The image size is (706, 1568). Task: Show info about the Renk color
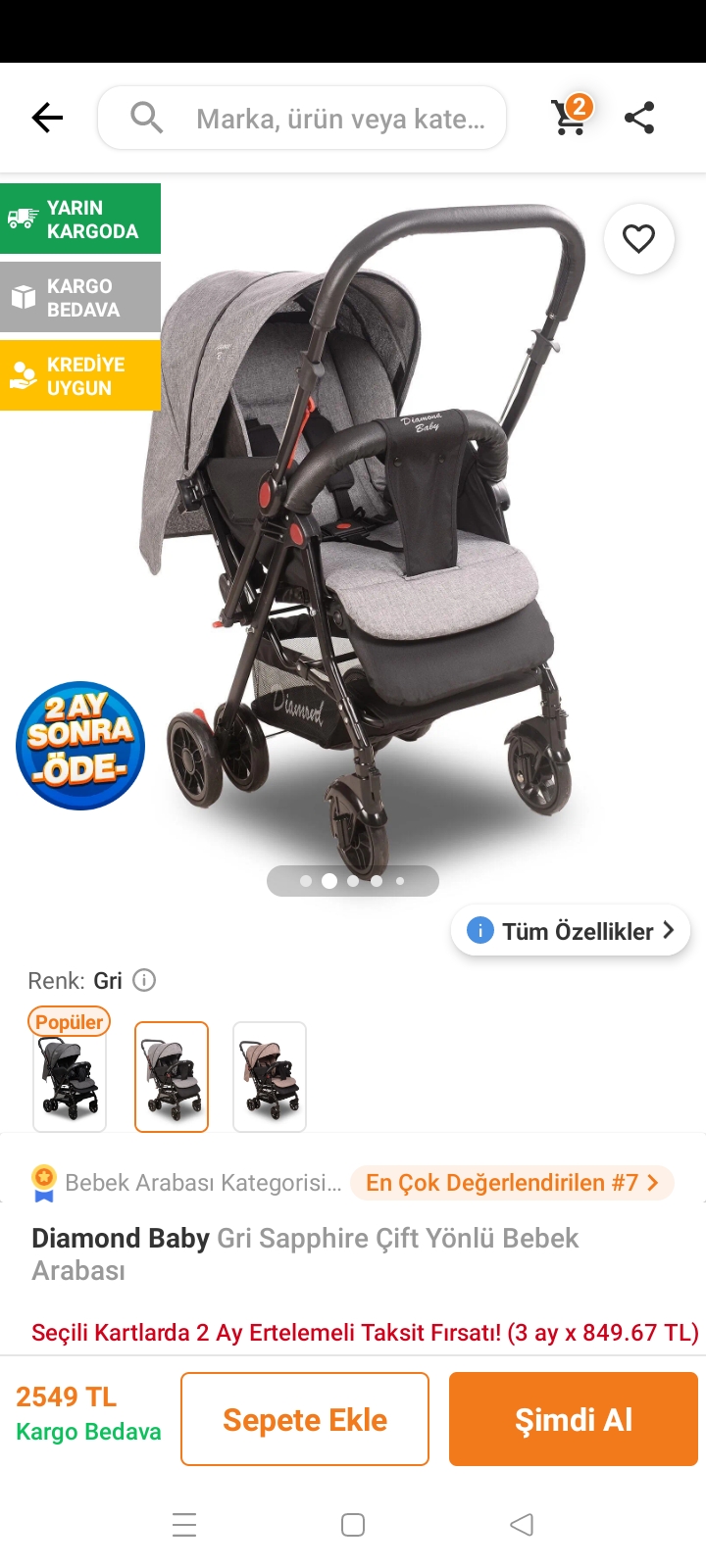tap(144, 980)
